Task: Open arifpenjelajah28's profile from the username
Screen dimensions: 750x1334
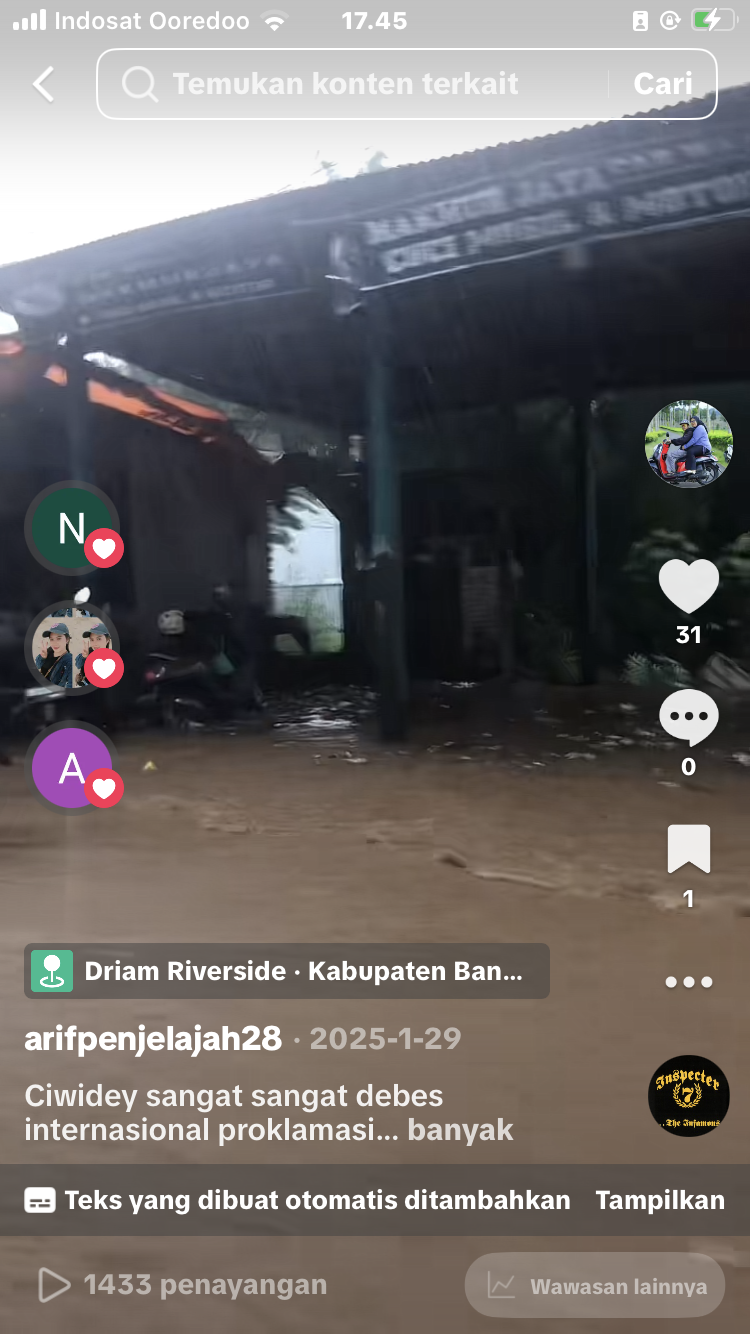Action: (x=153, y=1038)
